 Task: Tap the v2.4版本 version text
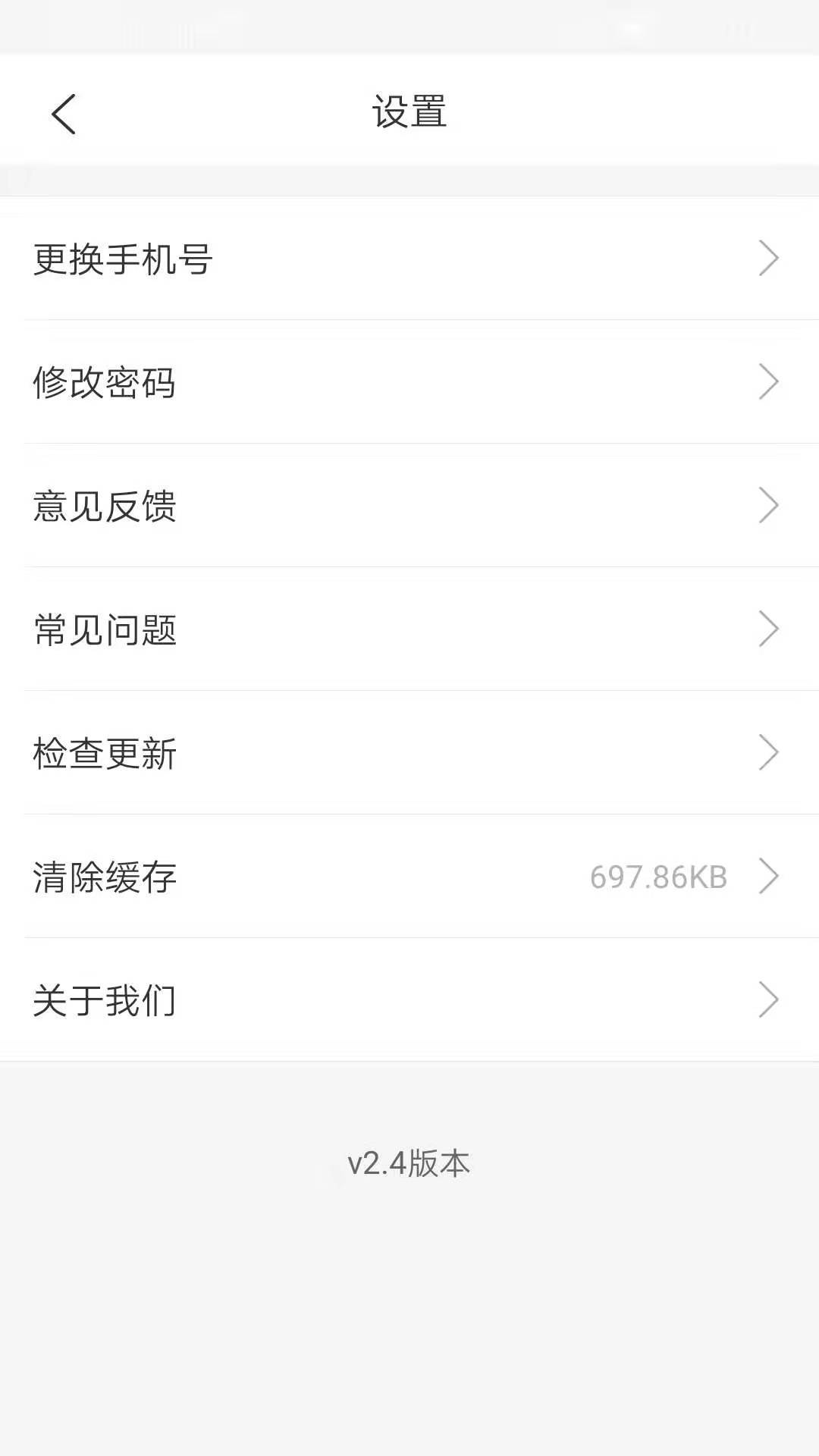click(x=408, y=1165)
